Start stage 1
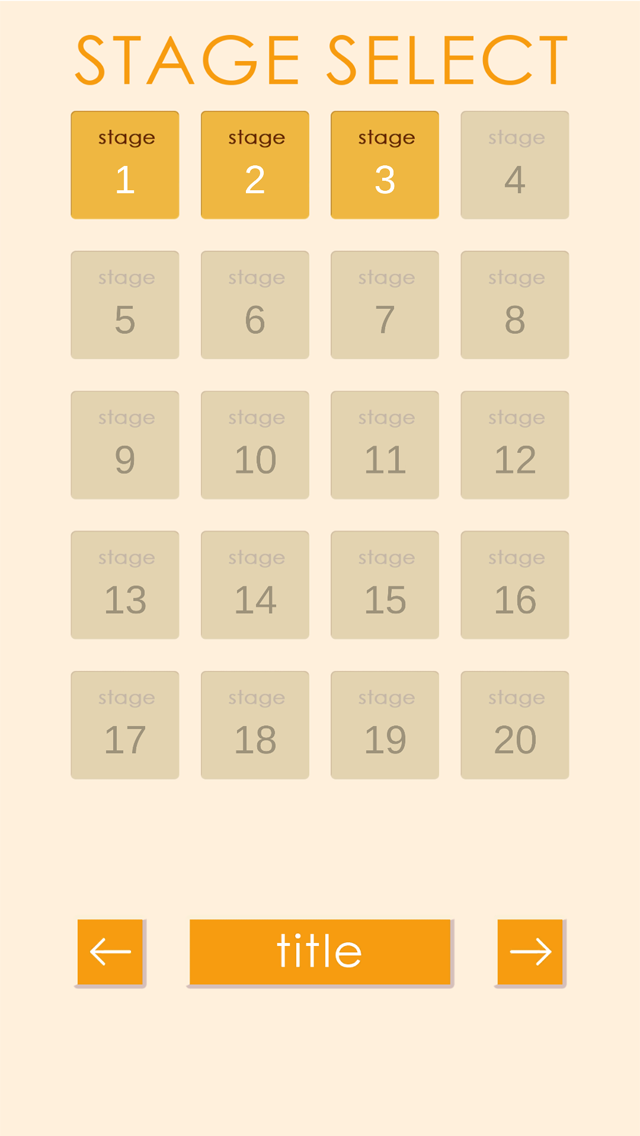Screen dimensions: 640x1136 click(x=125, y=165)
